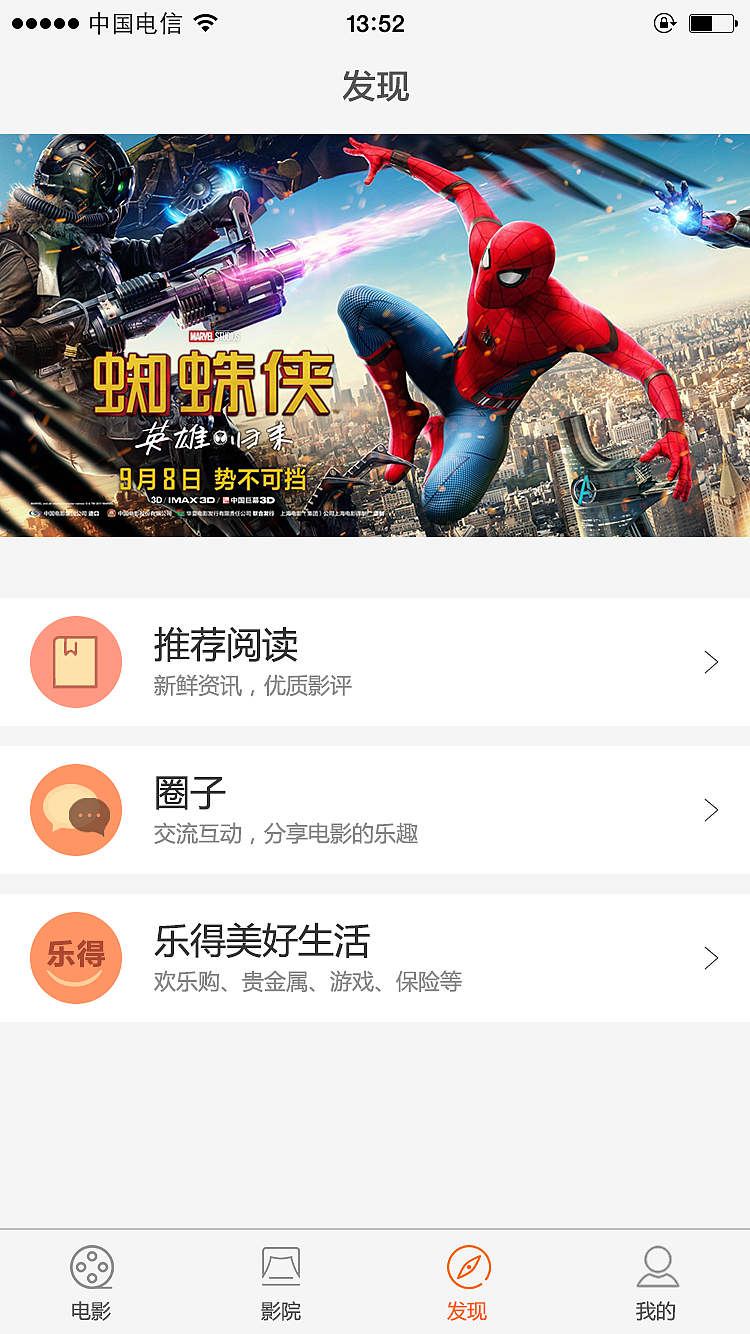Select the 发现 compass icon
This screenshot has height=1334, width=750.
[x=468, y=1266]
